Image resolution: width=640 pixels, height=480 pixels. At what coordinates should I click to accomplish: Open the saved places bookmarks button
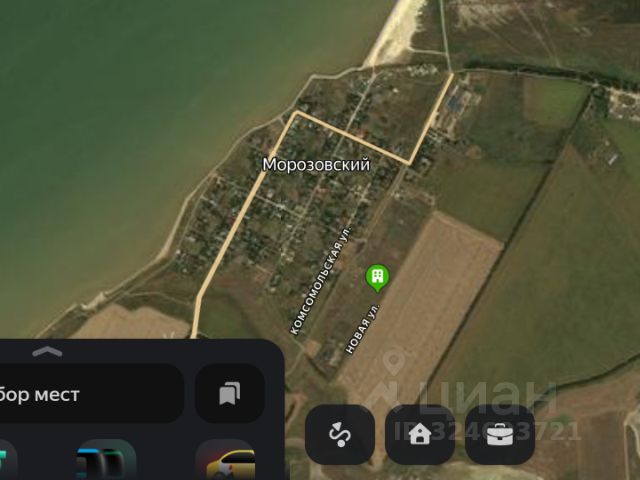pos(229,393)
